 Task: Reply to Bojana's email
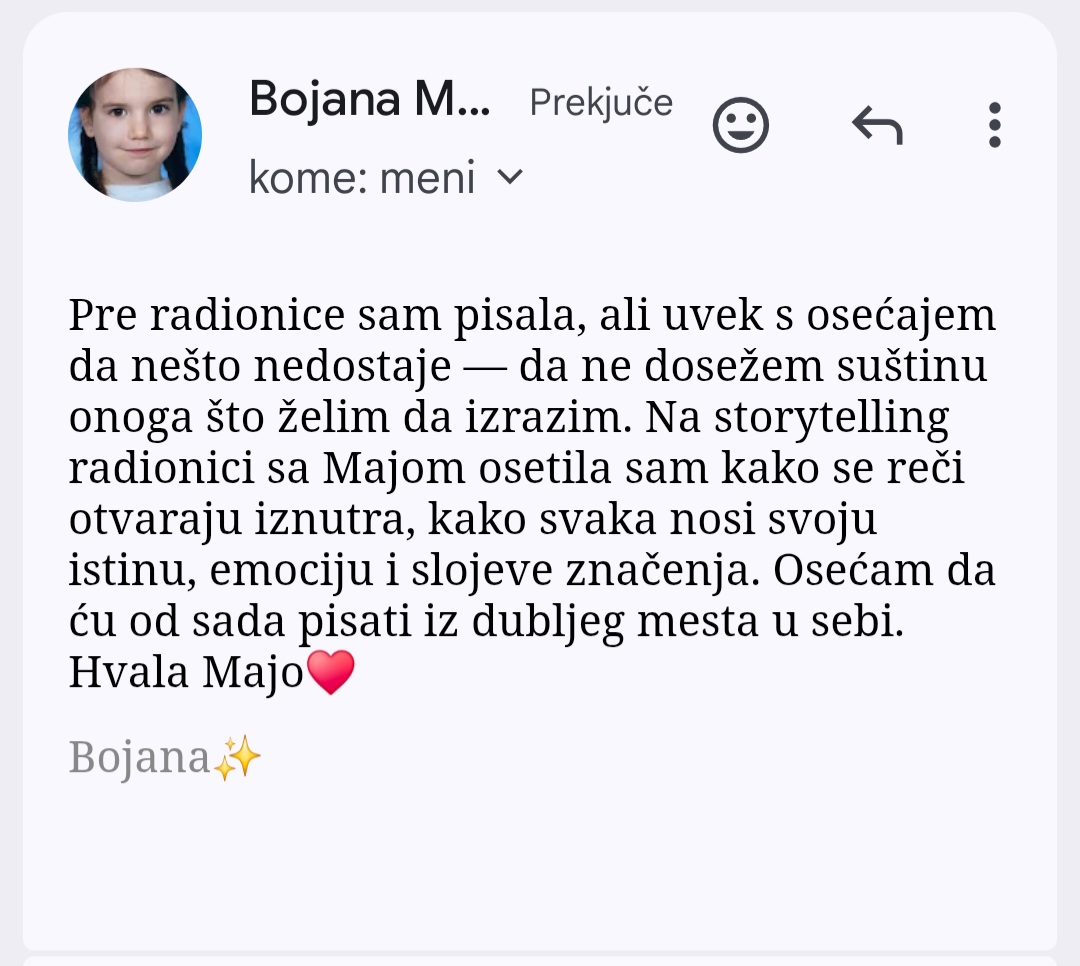click(x=877, y=126)
